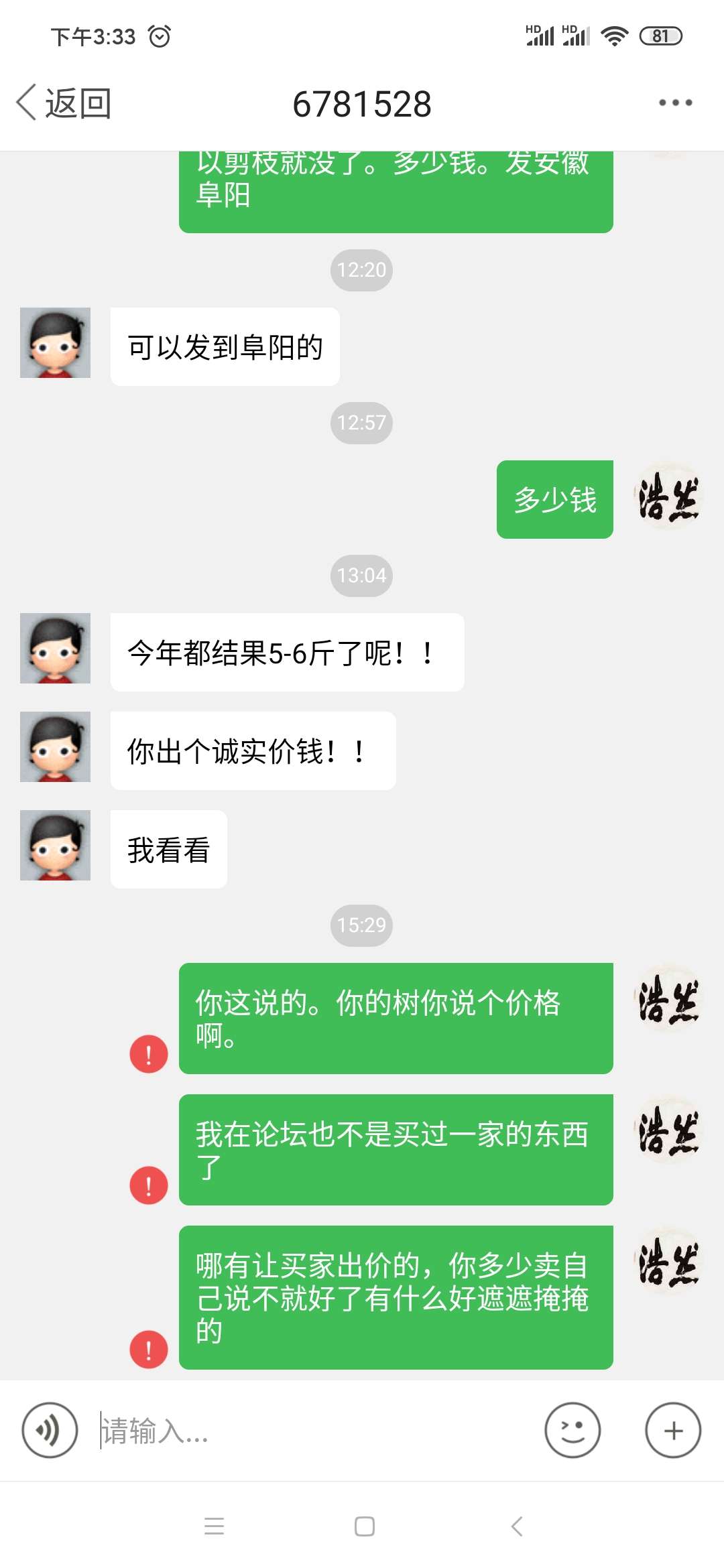724x1568 pixels.
Task: Tap error icon beside 哪有让买家出价的 message
Action: pyautogui.click(x=149, y=1350)
